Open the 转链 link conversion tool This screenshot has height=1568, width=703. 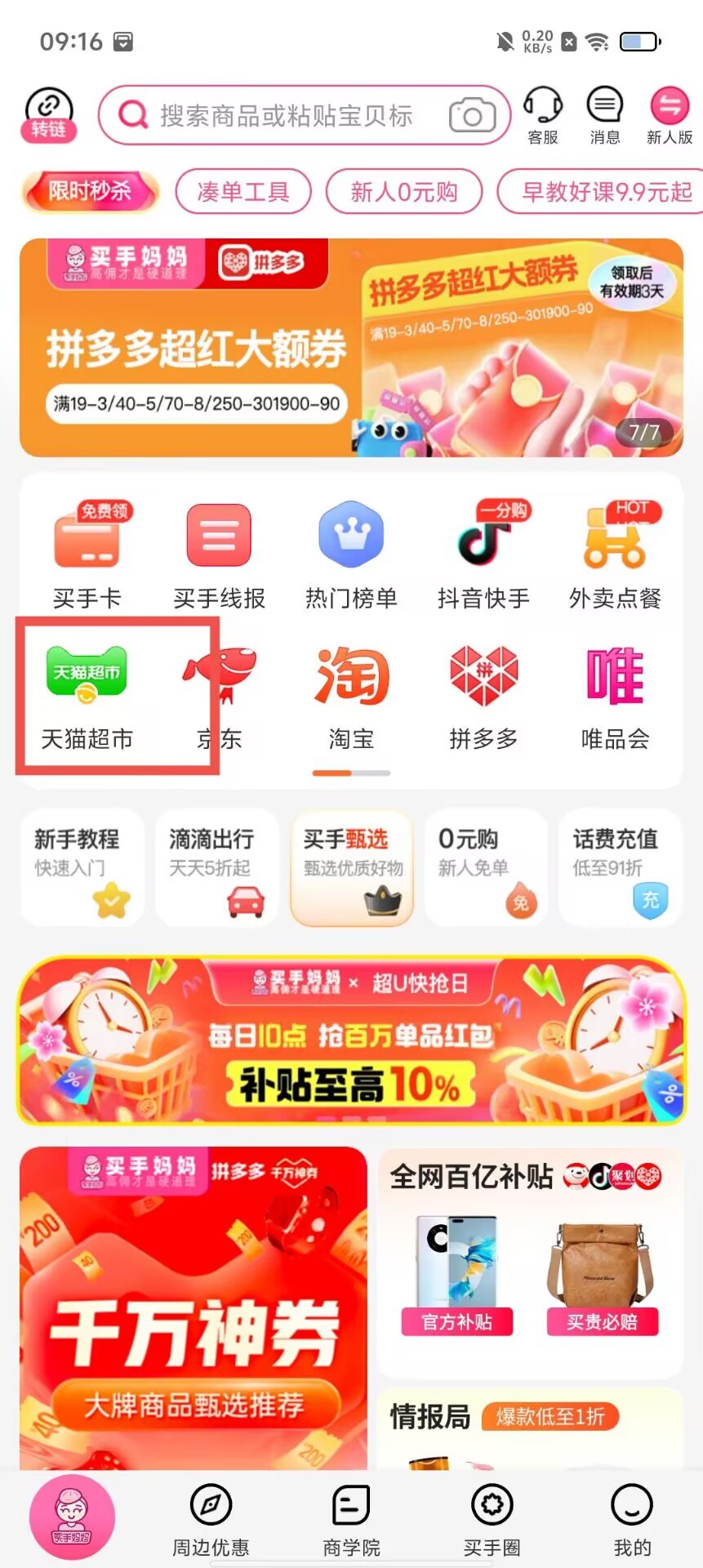pyautogui.click(x=48, y=115)
